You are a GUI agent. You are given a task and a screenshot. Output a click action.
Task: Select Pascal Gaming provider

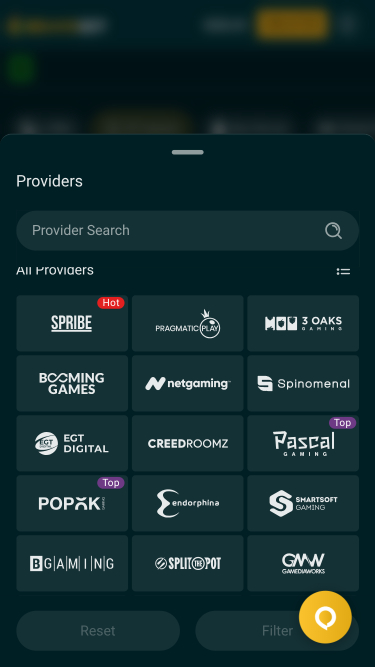[x=303, y=443]
